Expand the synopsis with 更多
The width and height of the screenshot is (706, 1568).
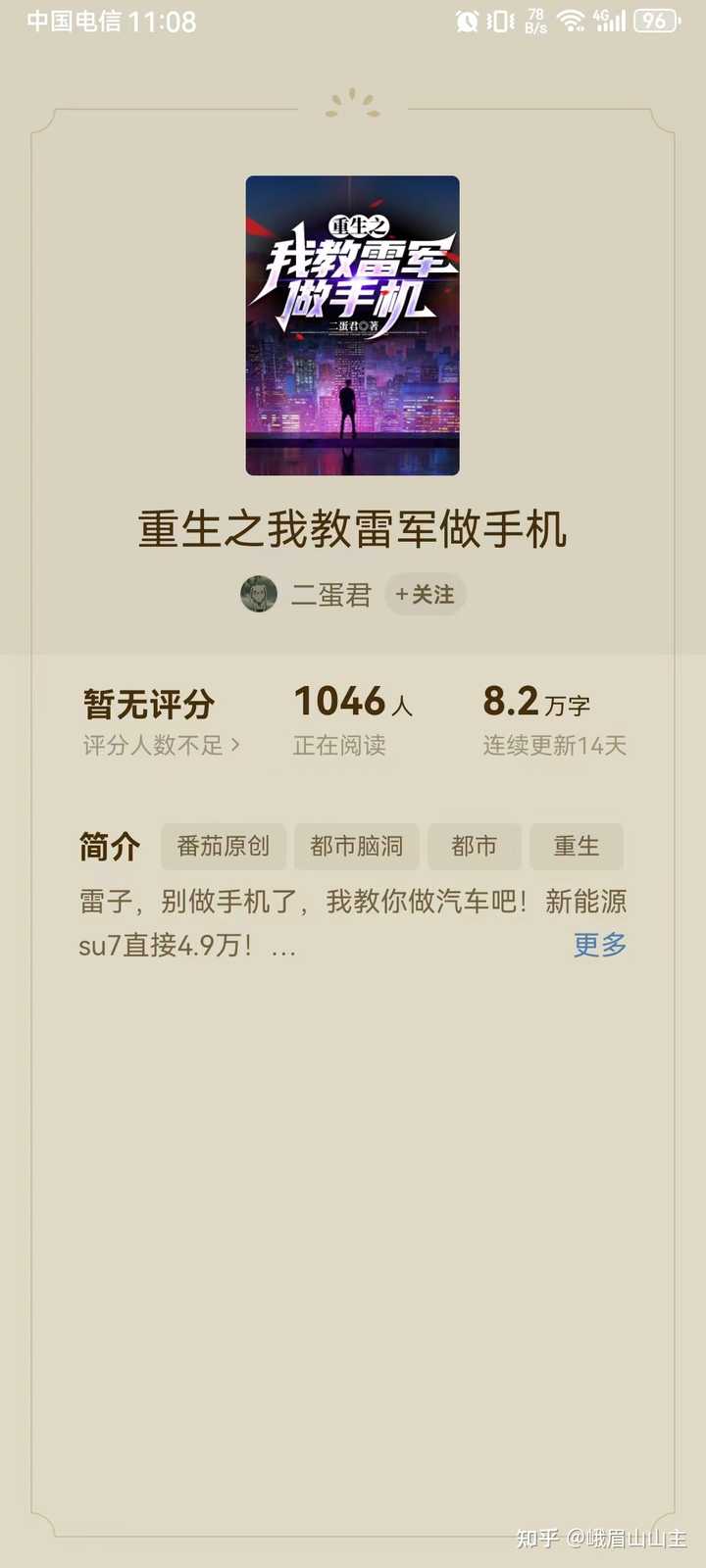click(599, 946)
